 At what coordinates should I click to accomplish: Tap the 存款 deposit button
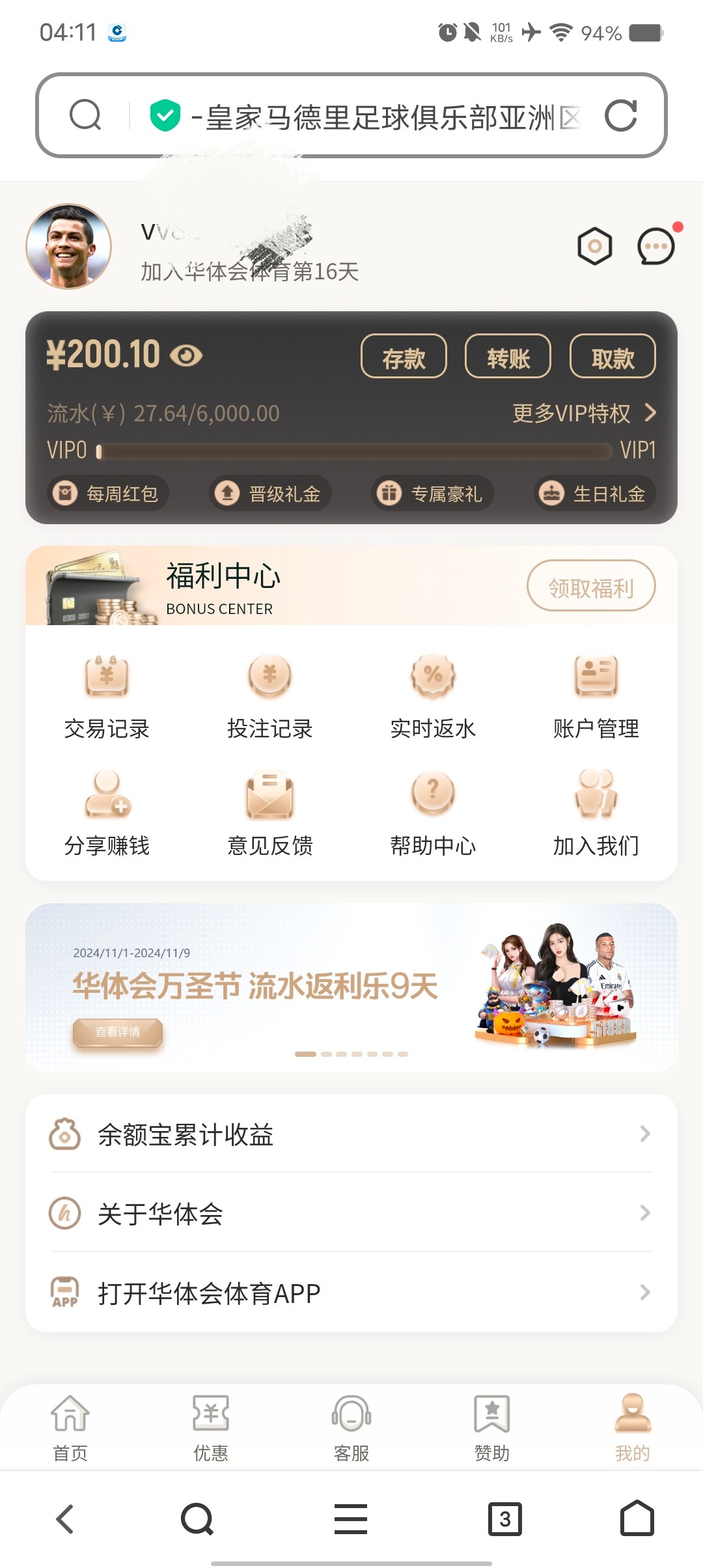[x=404, y=357]
